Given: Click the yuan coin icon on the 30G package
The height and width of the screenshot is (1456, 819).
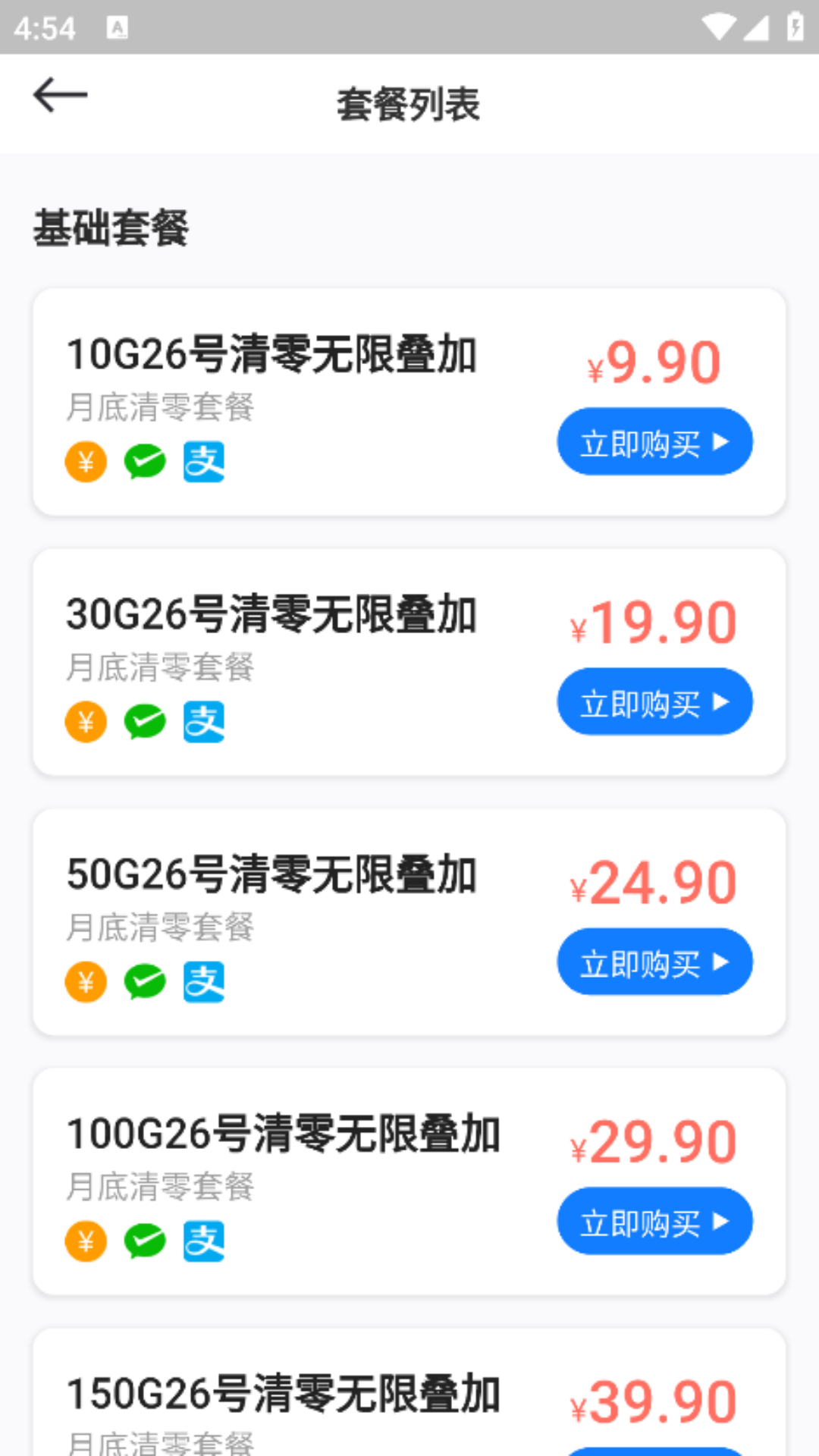Looking at the screenshot, I should tap(85, 721).
